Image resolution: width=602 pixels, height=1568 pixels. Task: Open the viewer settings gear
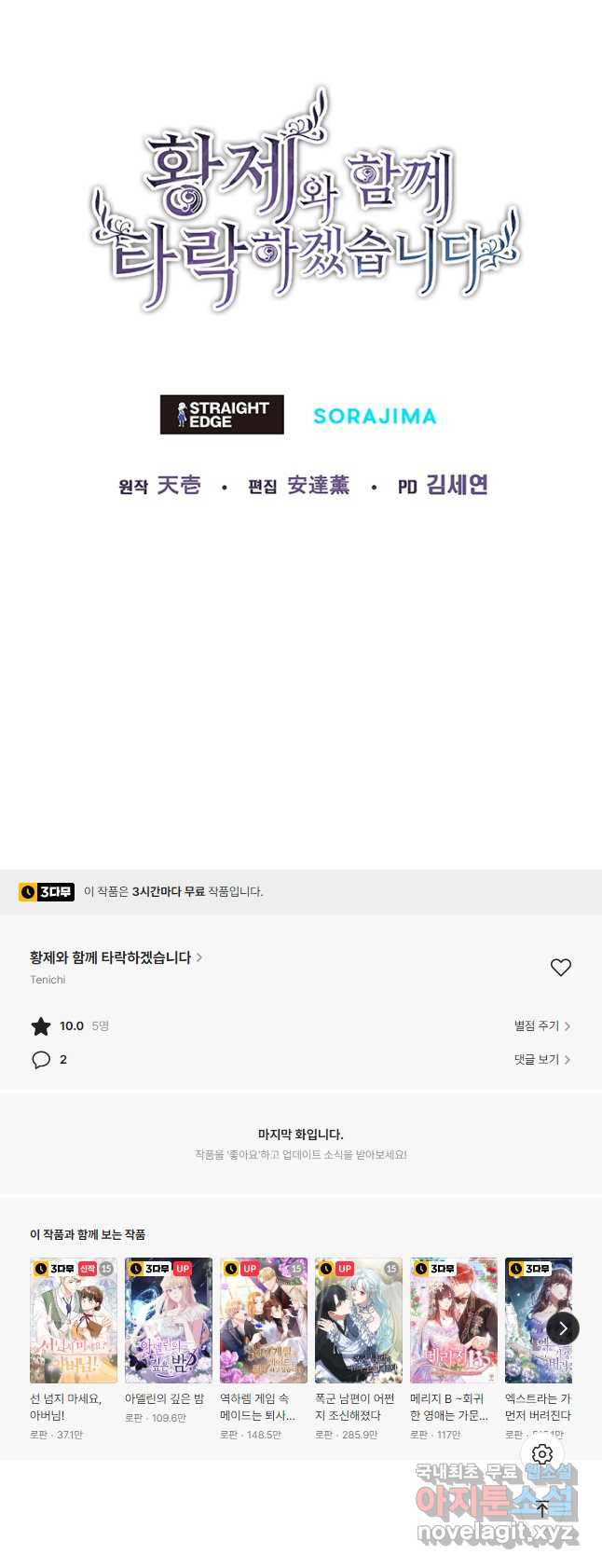coord(542,1453)
